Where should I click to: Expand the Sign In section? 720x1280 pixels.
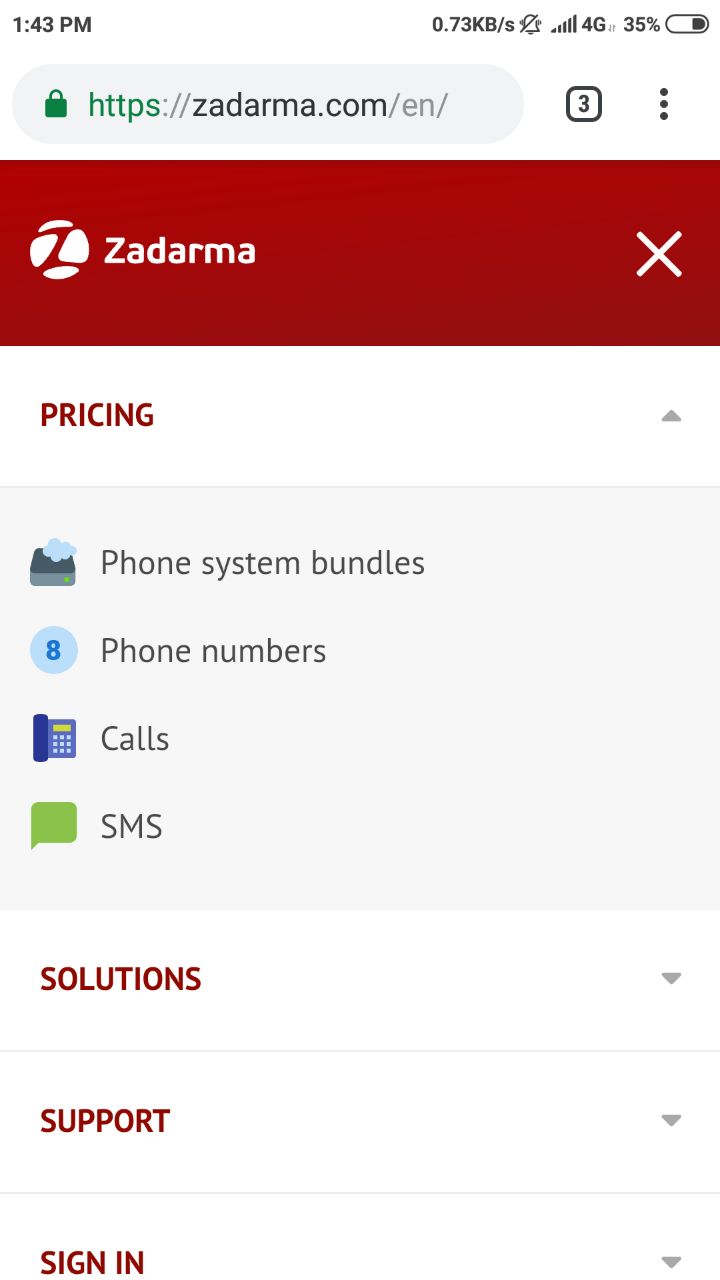click(360, 1262)
